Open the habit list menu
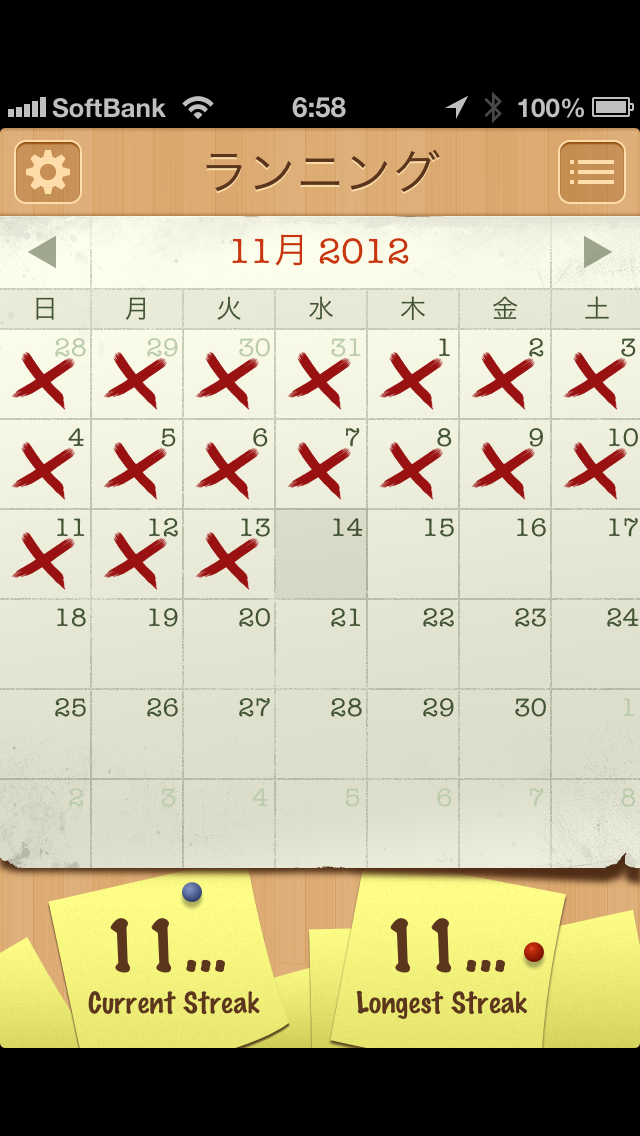Screen dimensions: 640x1136 pos(591,172)
